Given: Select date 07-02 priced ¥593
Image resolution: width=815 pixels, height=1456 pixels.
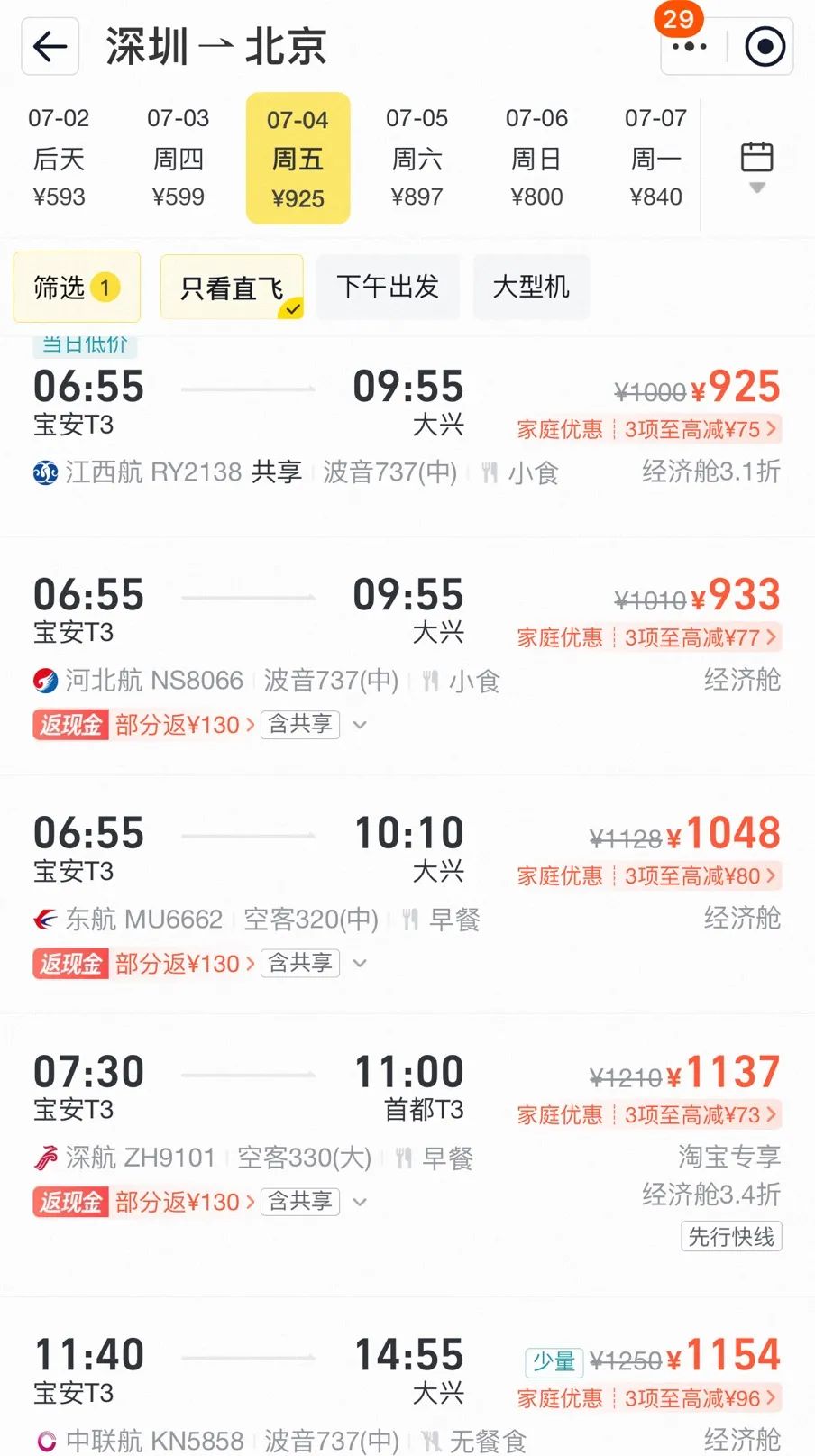Looking at the screenshot, I should (59, 158).
